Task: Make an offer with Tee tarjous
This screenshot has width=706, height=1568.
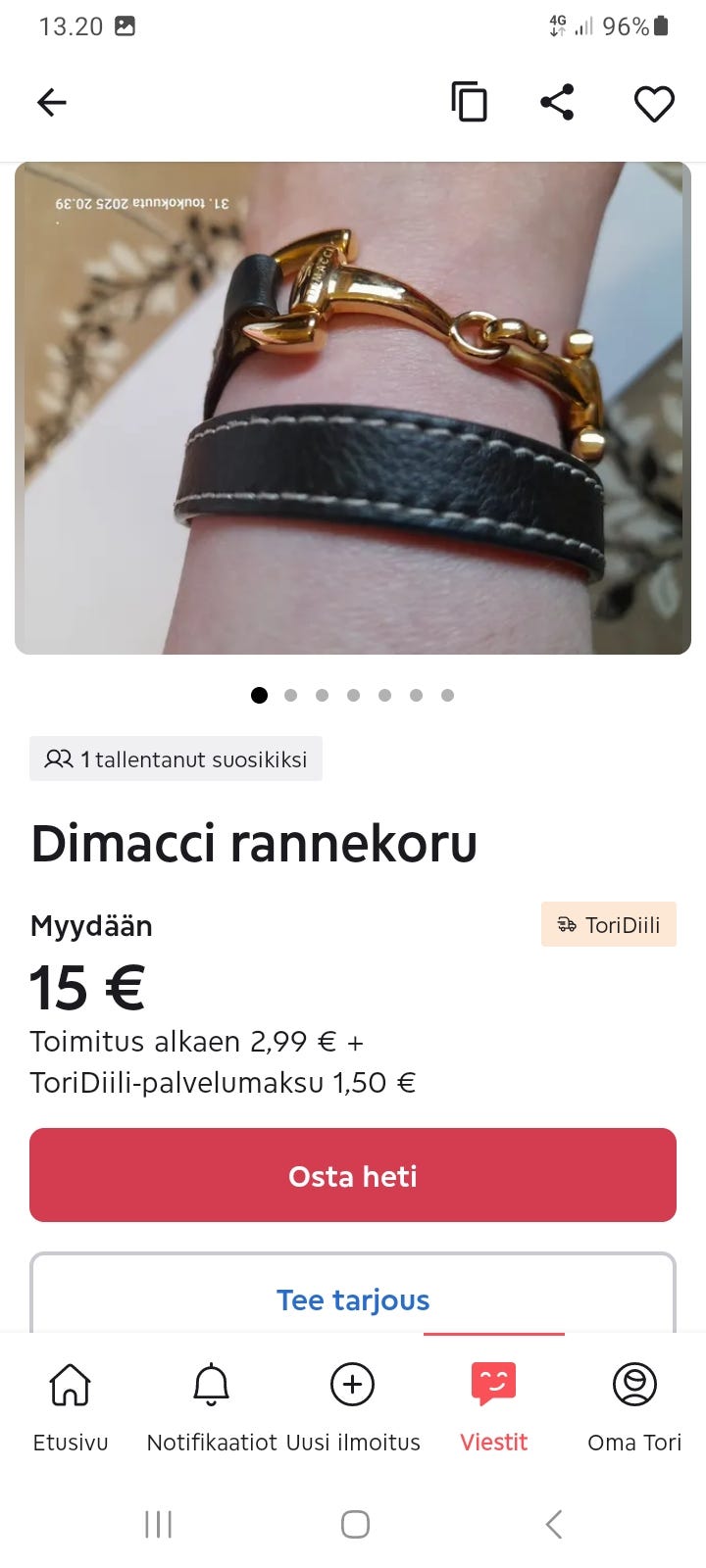Action: (352, 1299)
